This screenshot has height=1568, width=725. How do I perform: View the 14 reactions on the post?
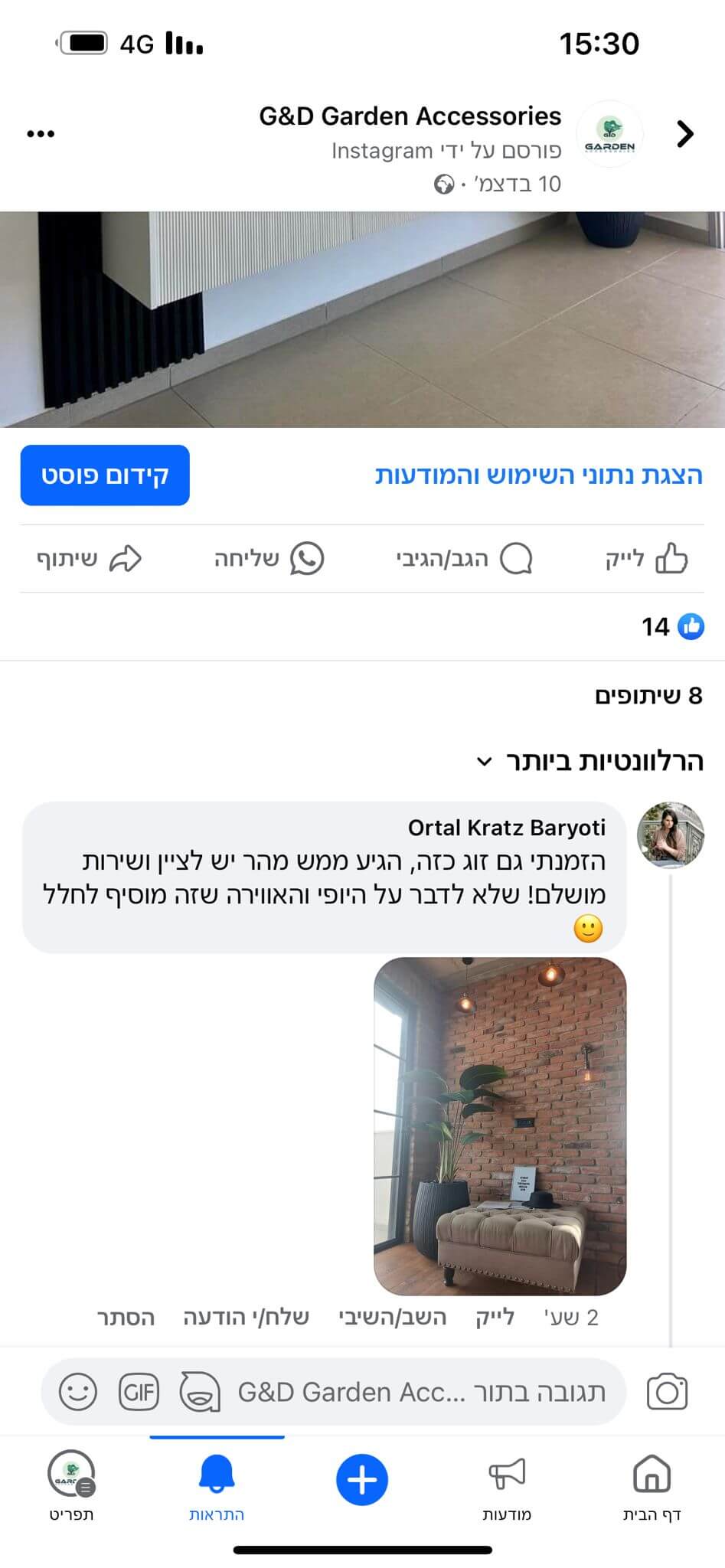[x=673, y=627]
